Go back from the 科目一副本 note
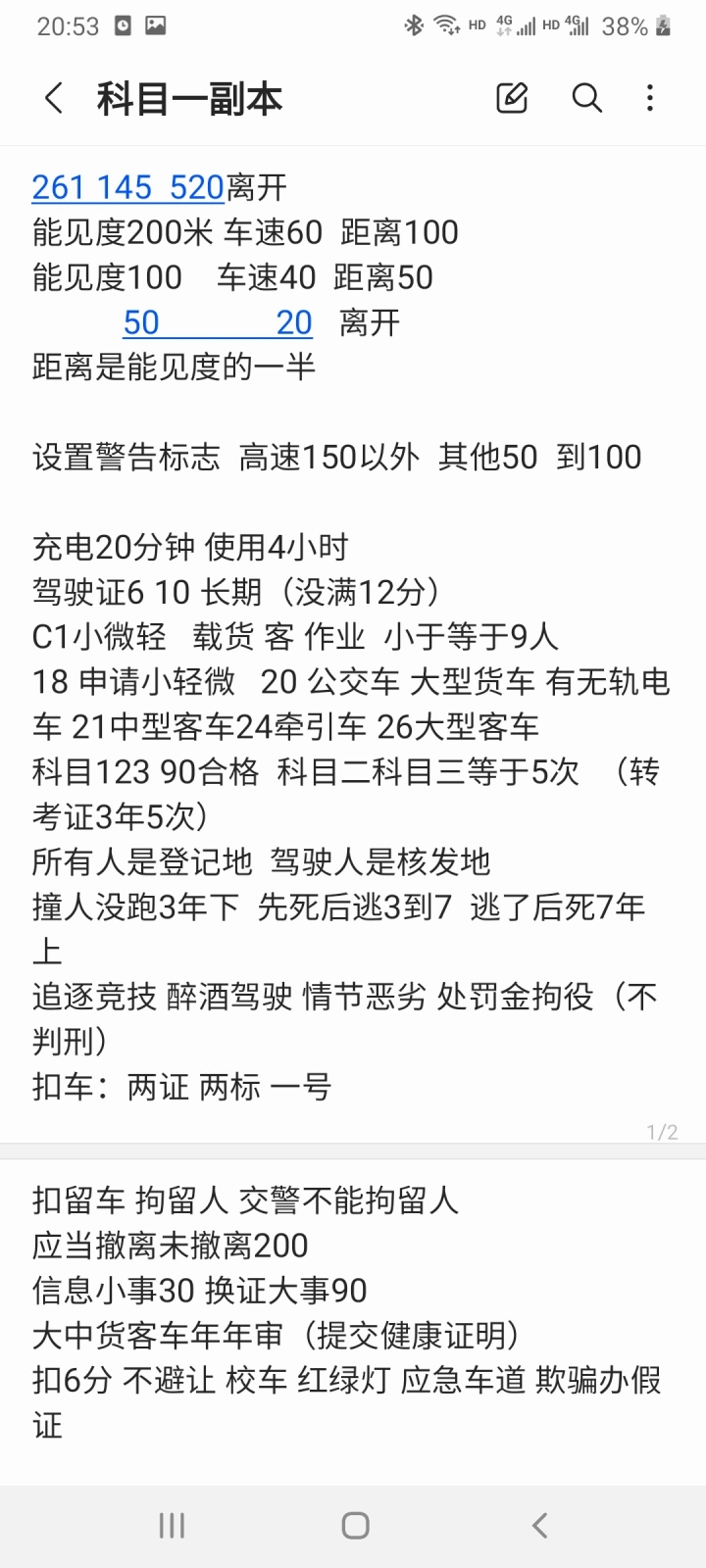706x1568 pixels. click(54, 98)
